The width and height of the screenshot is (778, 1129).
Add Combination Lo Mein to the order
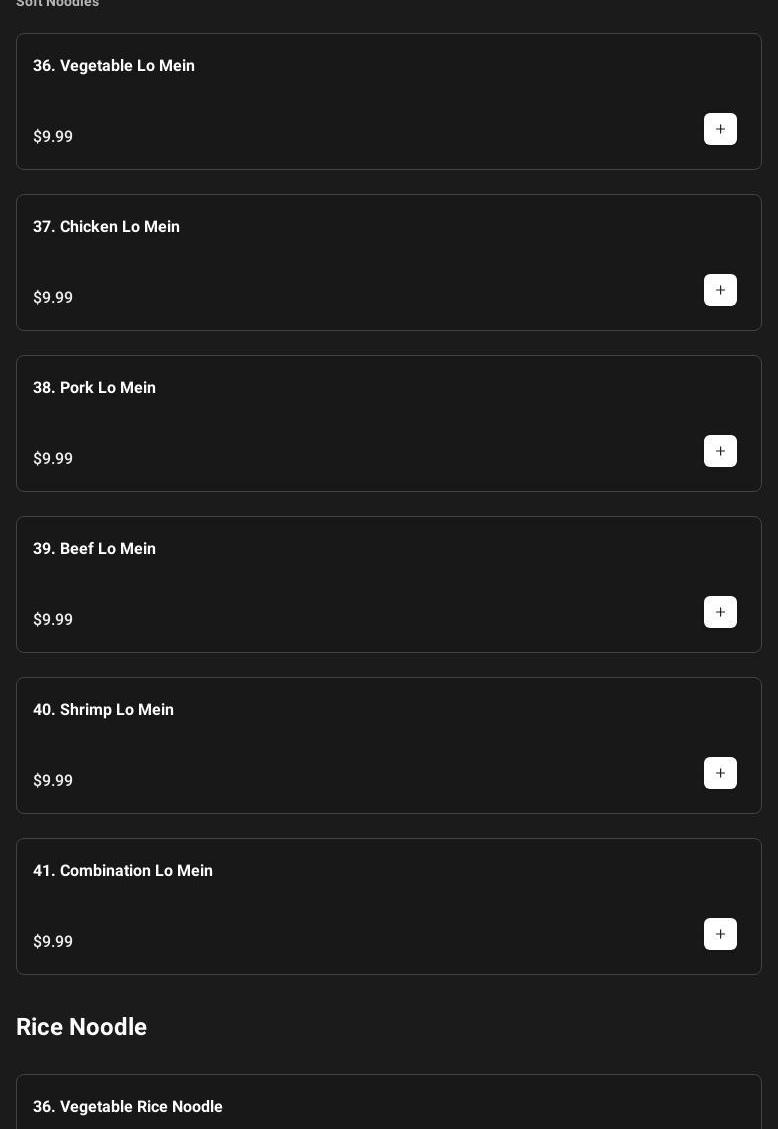pyautogui.click(x=720, y=934)
